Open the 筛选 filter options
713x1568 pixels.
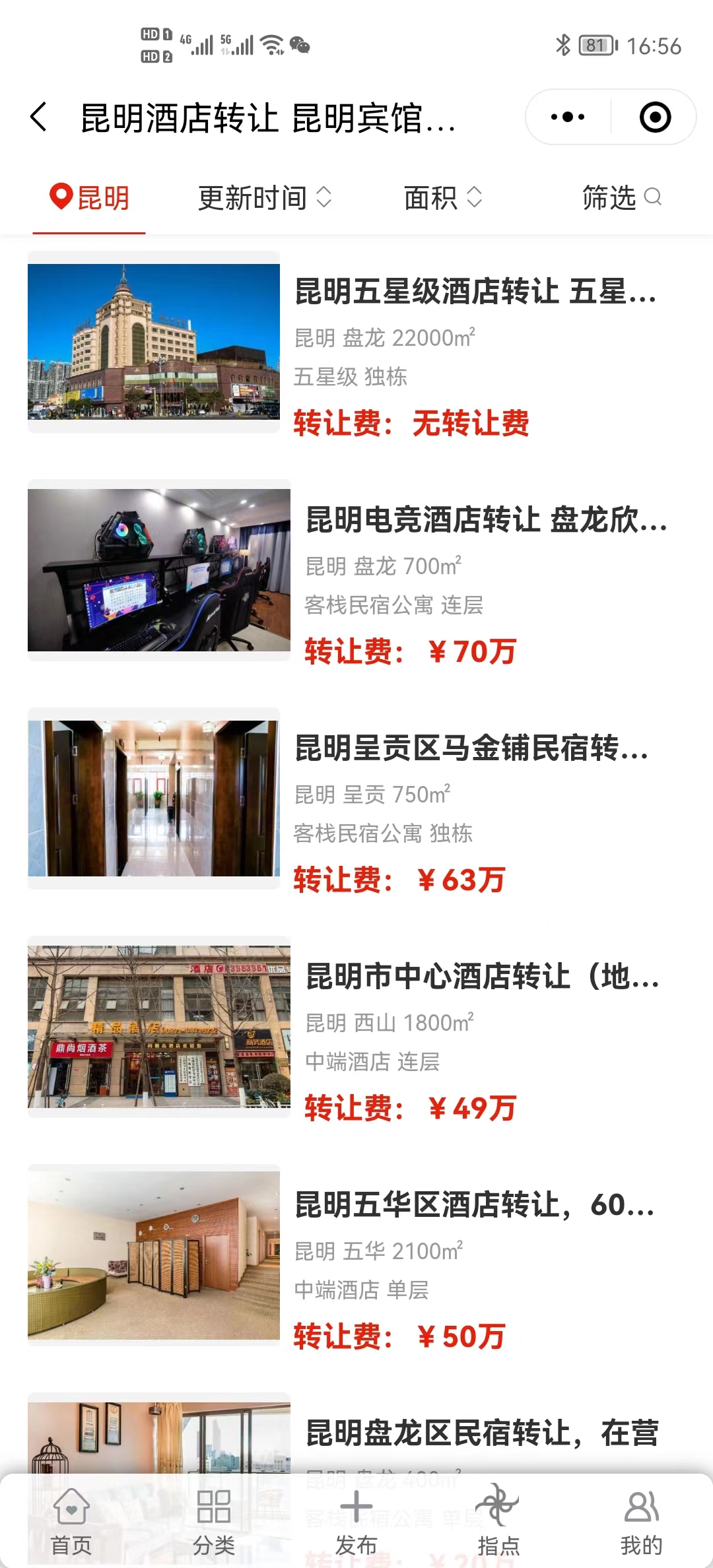point(621,198)
